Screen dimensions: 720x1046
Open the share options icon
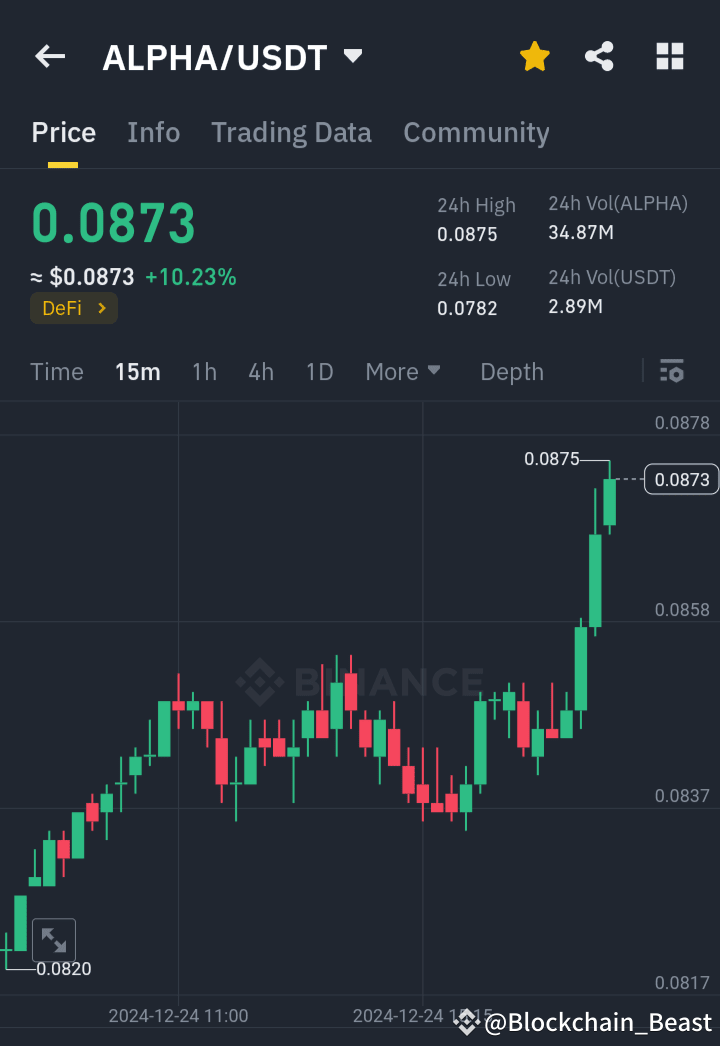pos(599,56)
